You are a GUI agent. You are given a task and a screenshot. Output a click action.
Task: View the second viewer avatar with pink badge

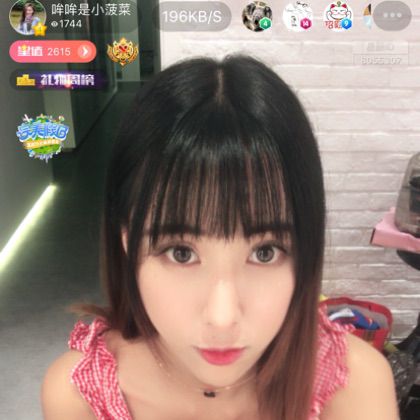pos(298,16)
